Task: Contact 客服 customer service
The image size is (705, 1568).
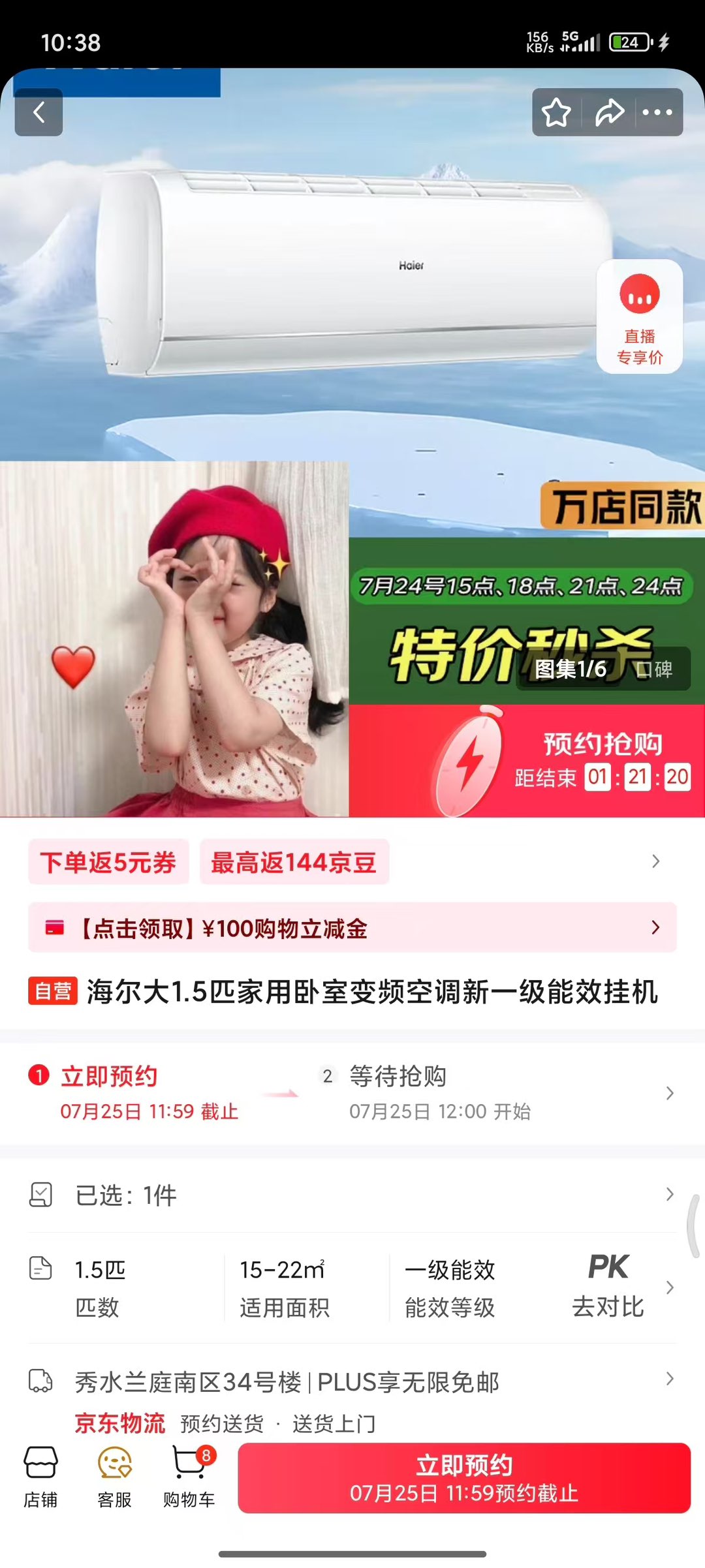Action: pyautogui.click(x=115, y=1478)
